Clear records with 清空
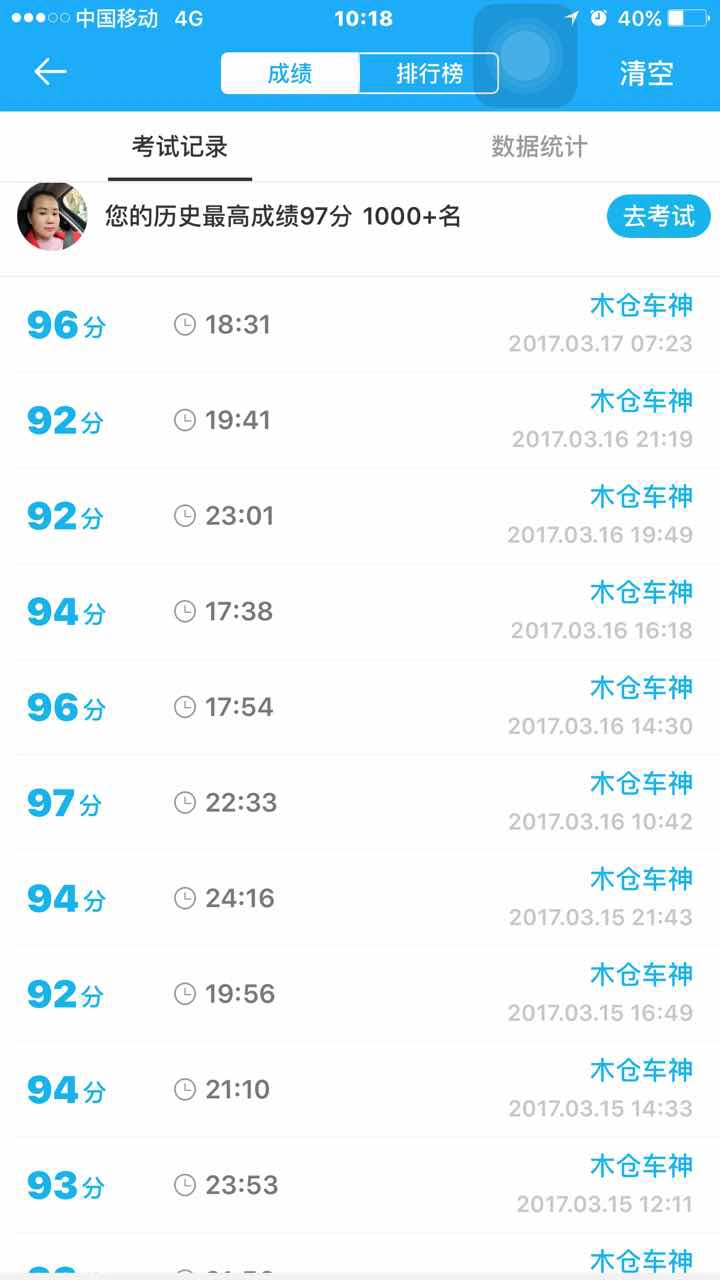Viewport: 720px width, 1280px height. pos(647,73)
